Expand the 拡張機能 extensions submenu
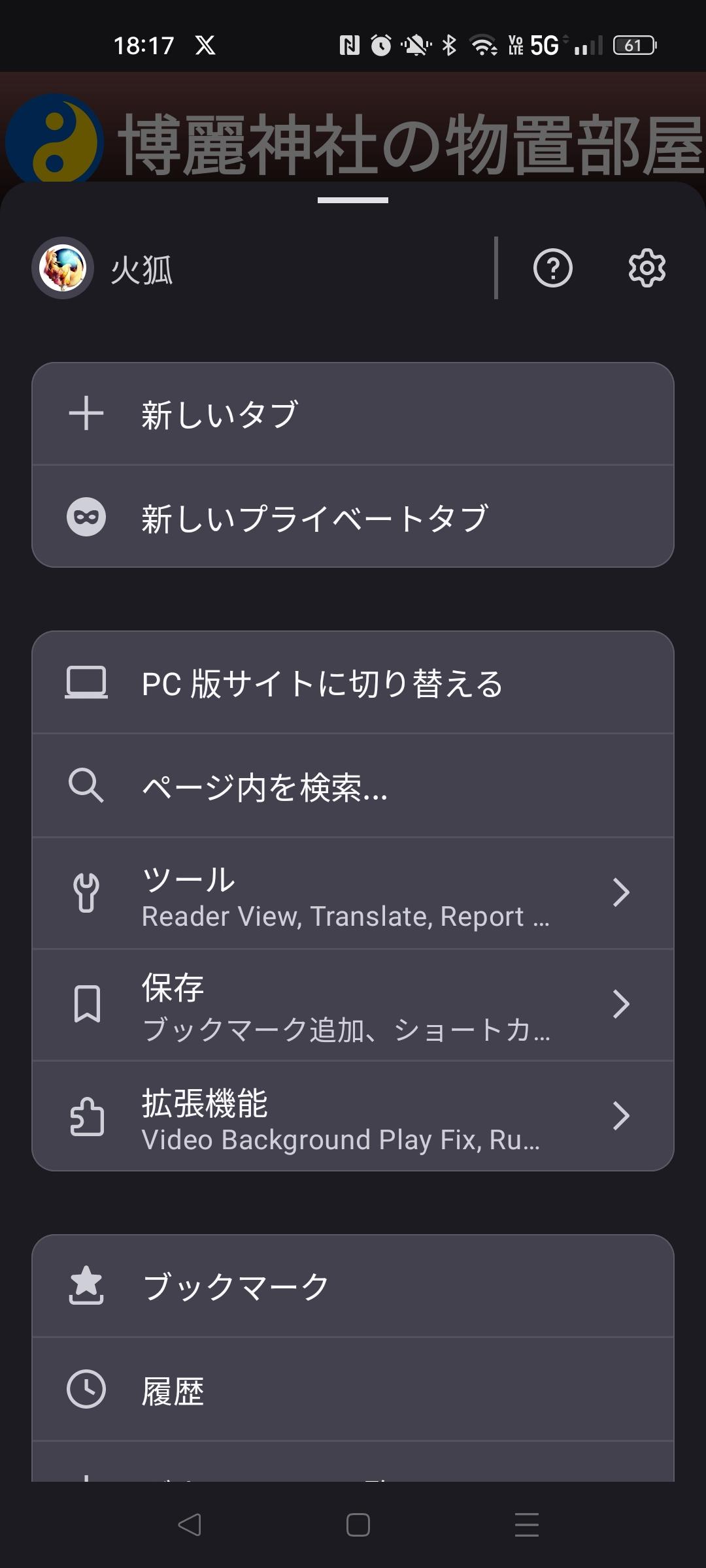 pyautogui.click(x=353, y=1117)
